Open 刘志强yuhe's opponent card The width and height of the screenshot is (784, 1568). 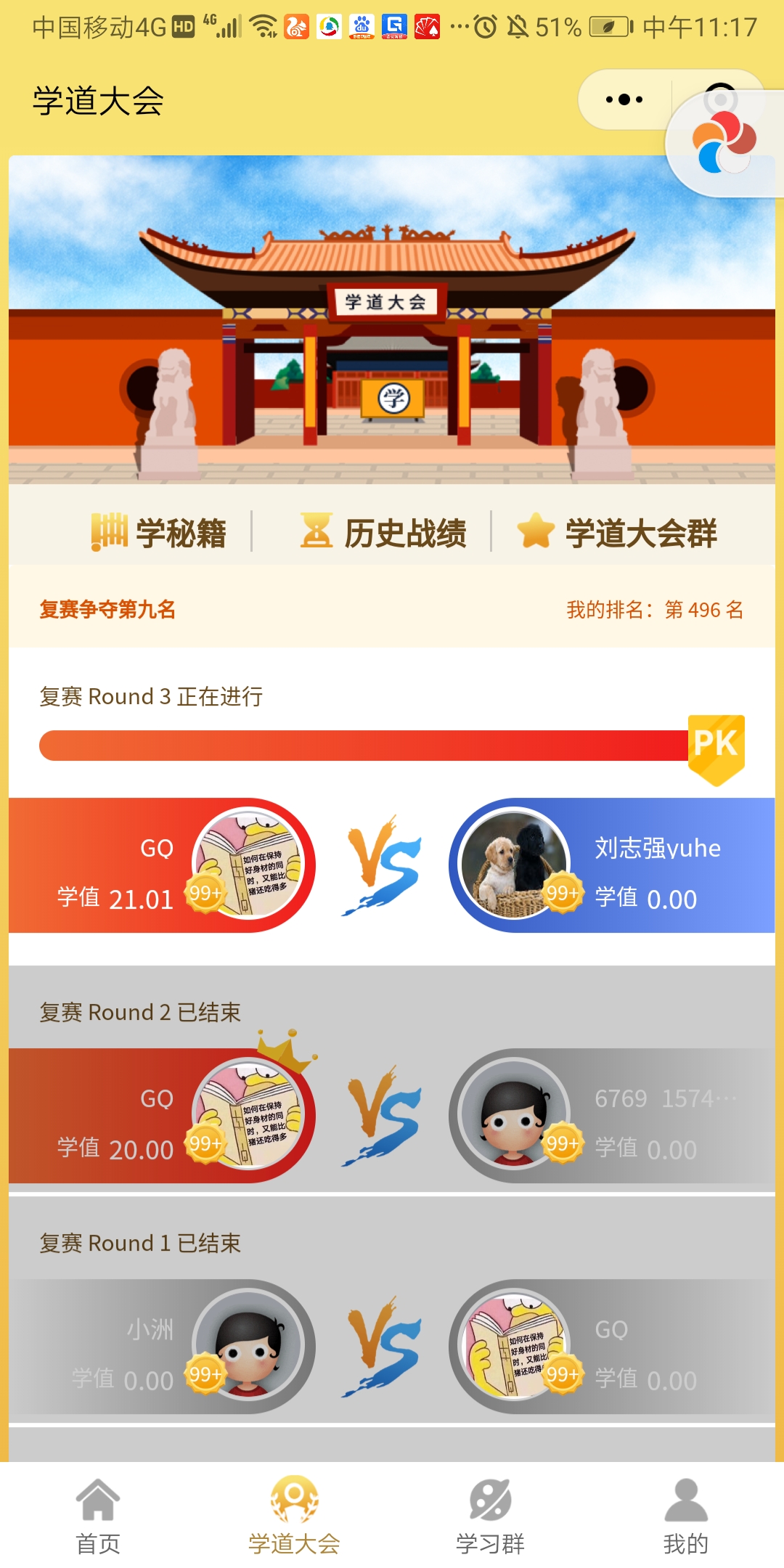611,865
